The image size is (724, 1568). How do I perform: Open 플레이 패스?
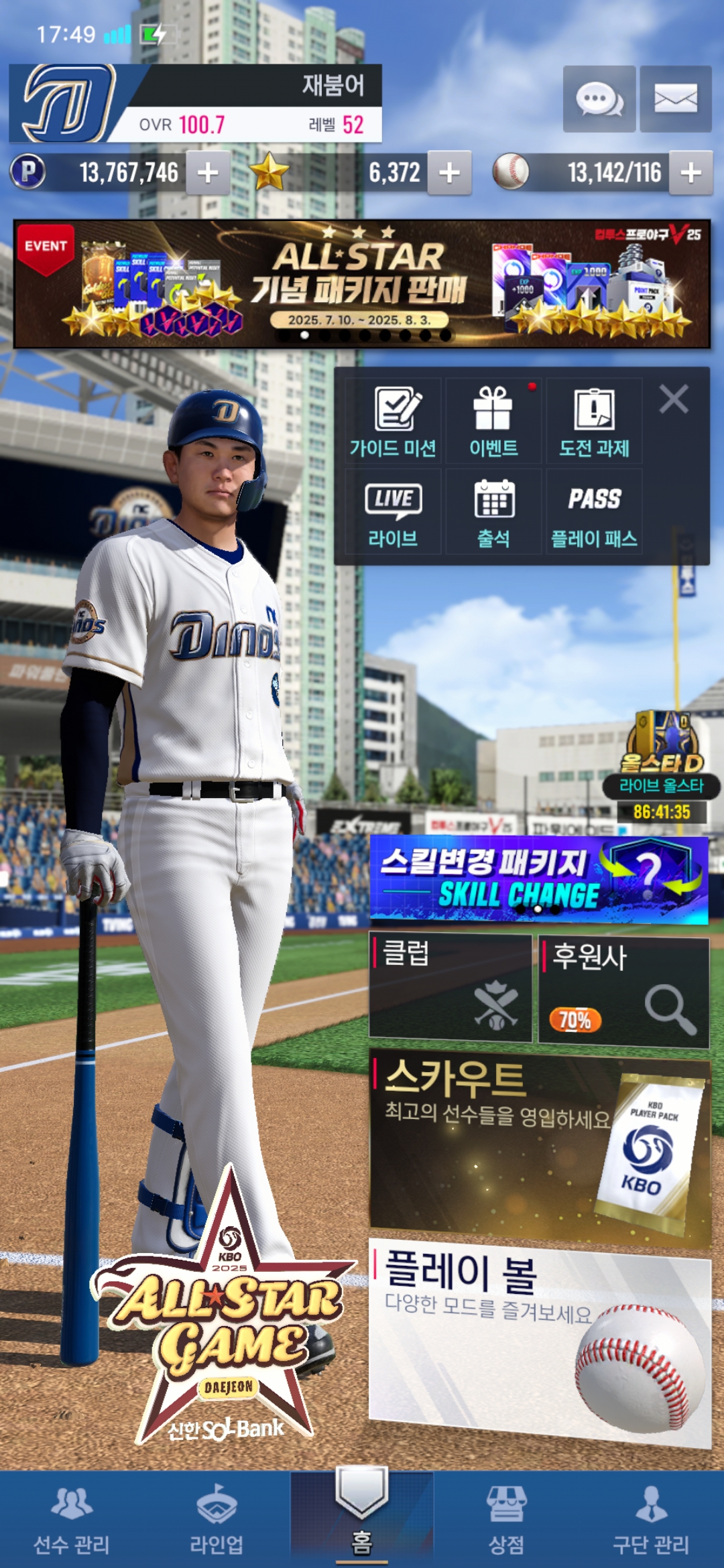[x=594, y=512]
